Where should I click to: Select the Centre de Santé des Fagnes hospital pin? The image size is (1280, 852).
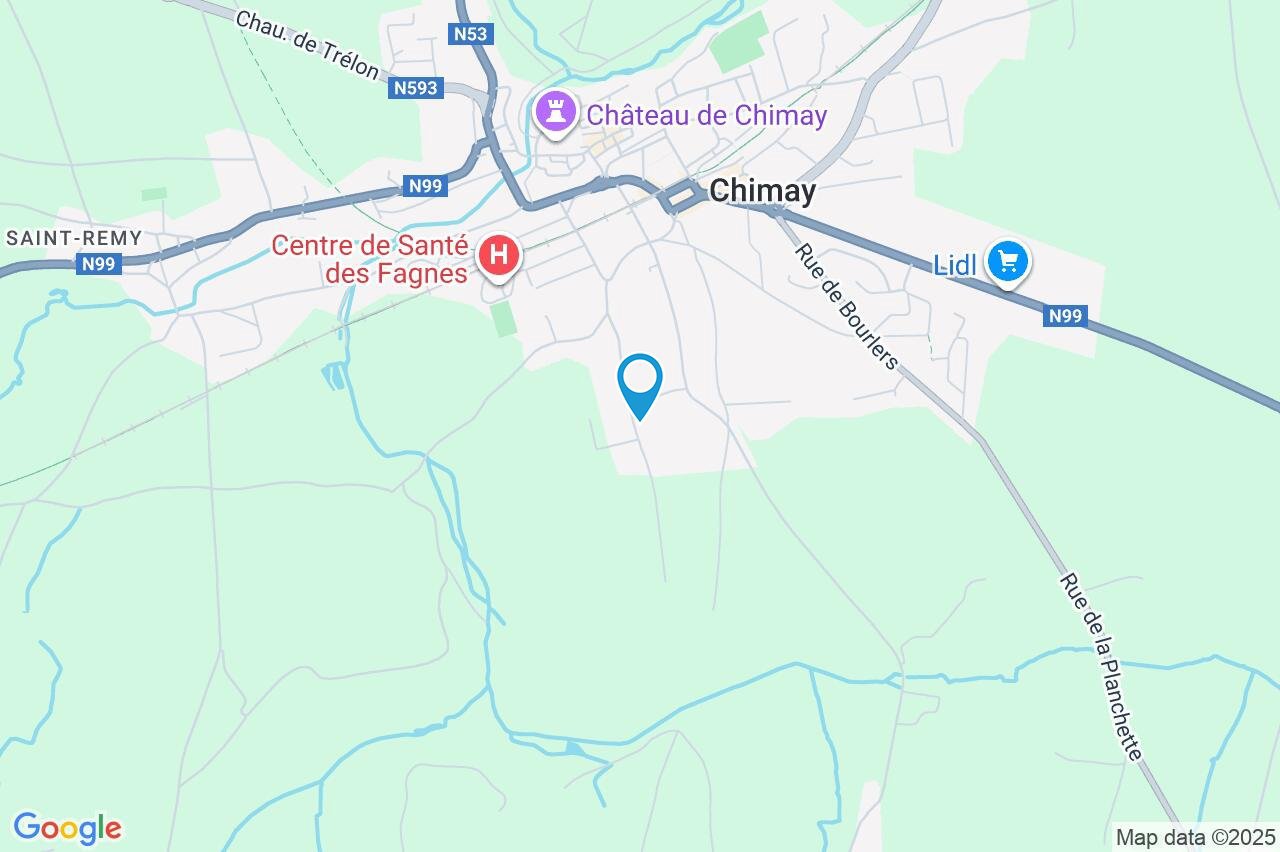500,256
